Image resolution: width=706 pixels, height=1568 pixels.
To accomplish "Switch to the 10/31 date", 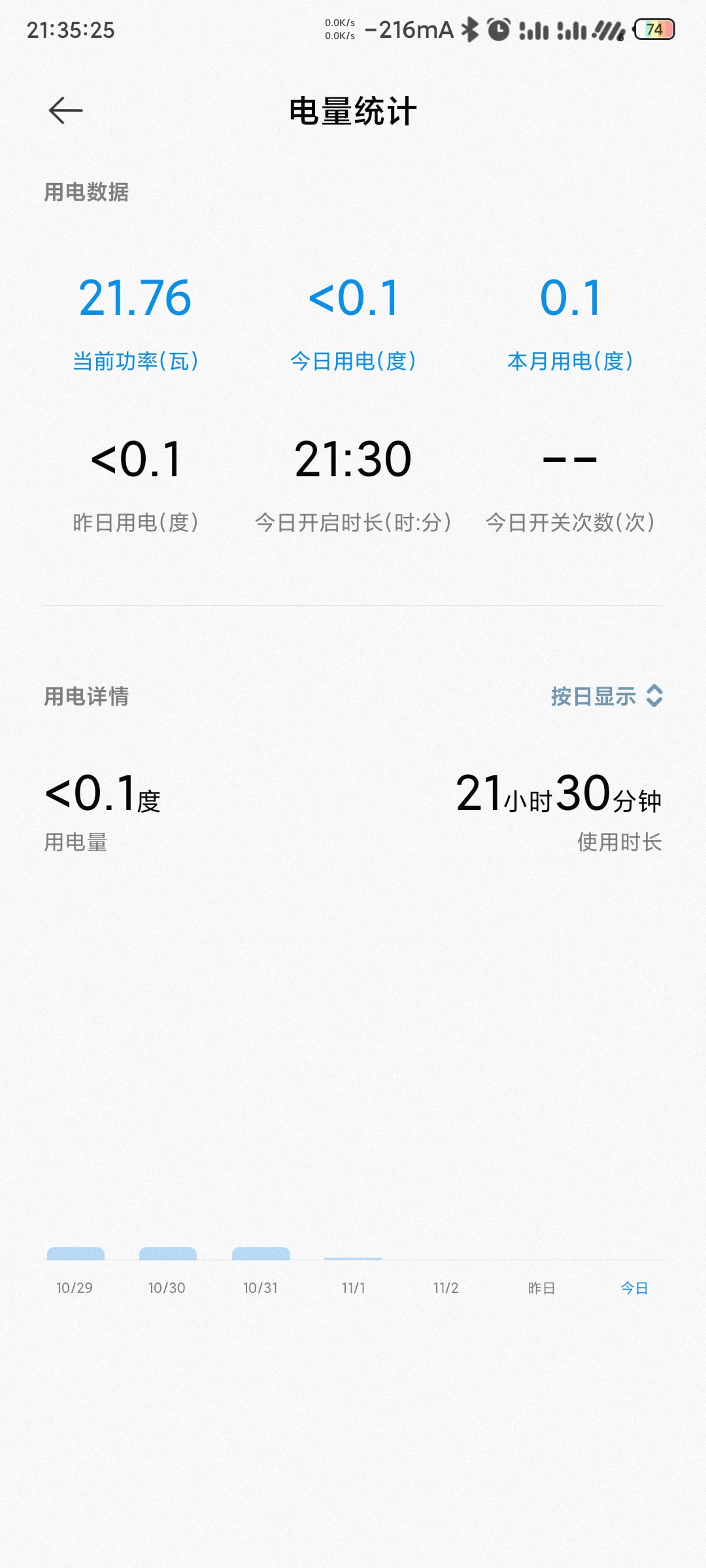I will pyautogui.click(x=261, y=1288).
